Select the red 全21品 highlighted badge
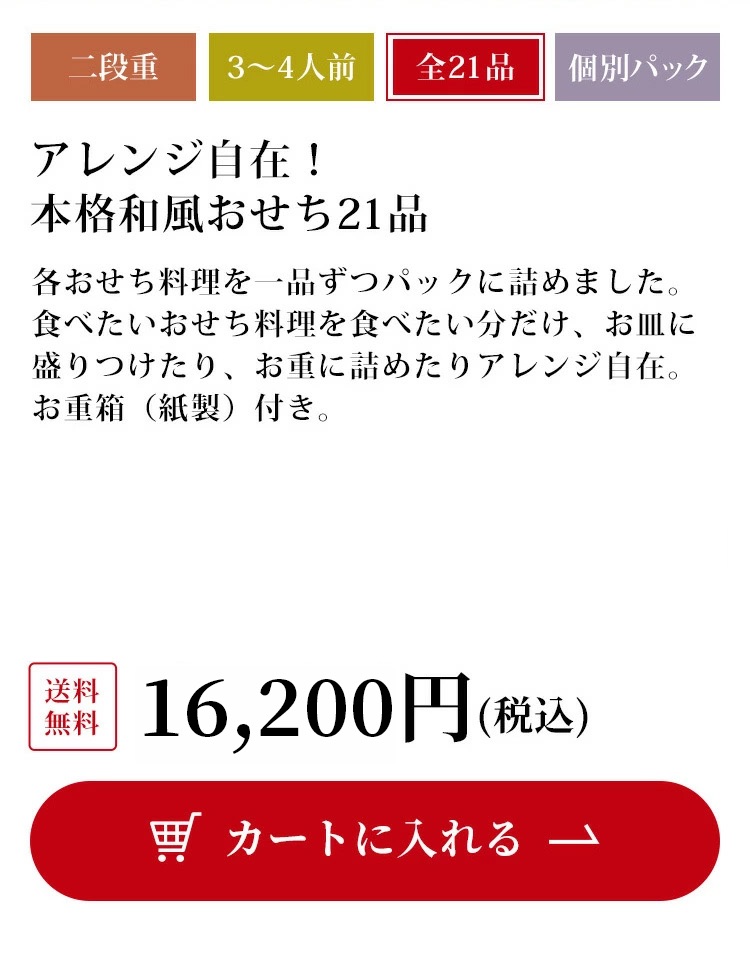The image size is (750, 954). (466, 68)
